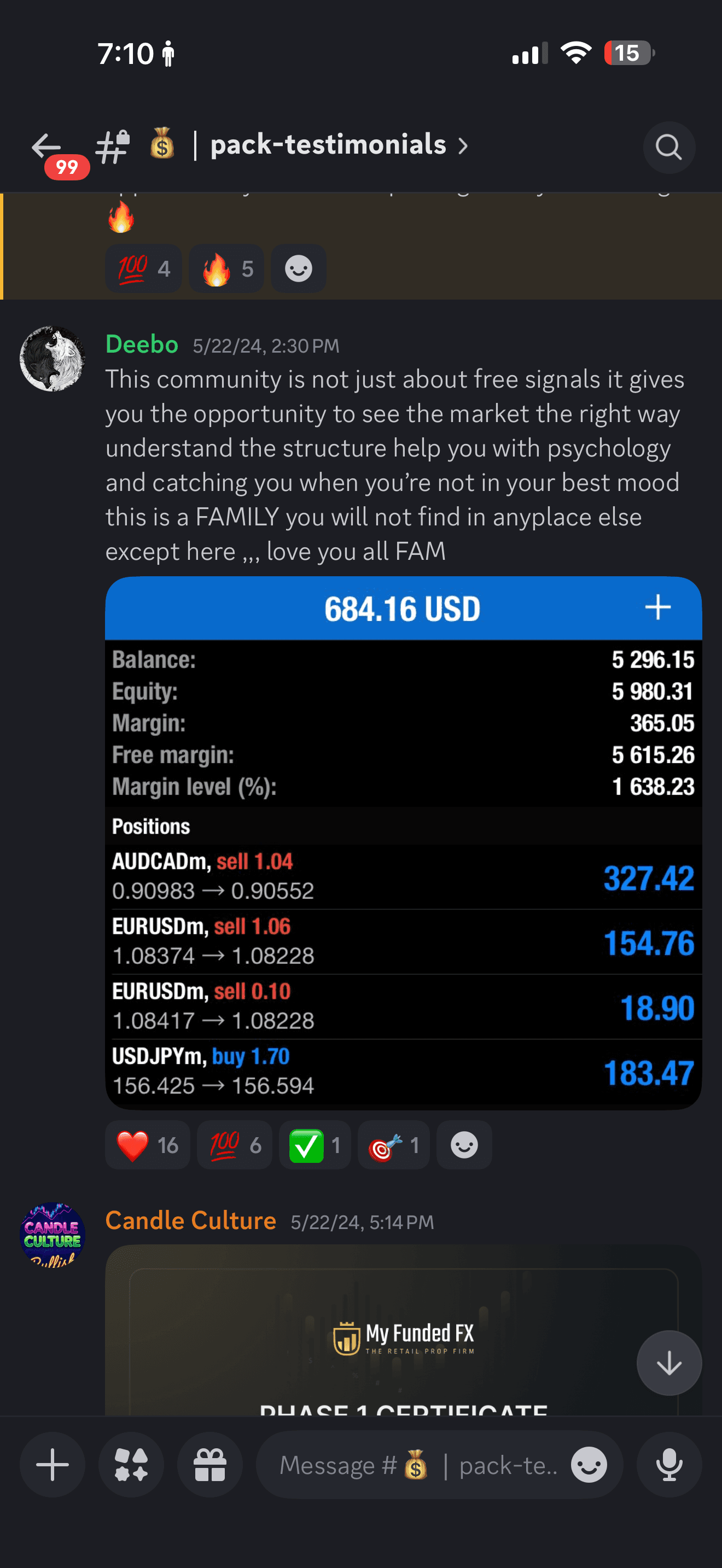Add a new reaction to Deebo's message
The height and width of the screenshot is (1568, 722).
coord(464,1145)
